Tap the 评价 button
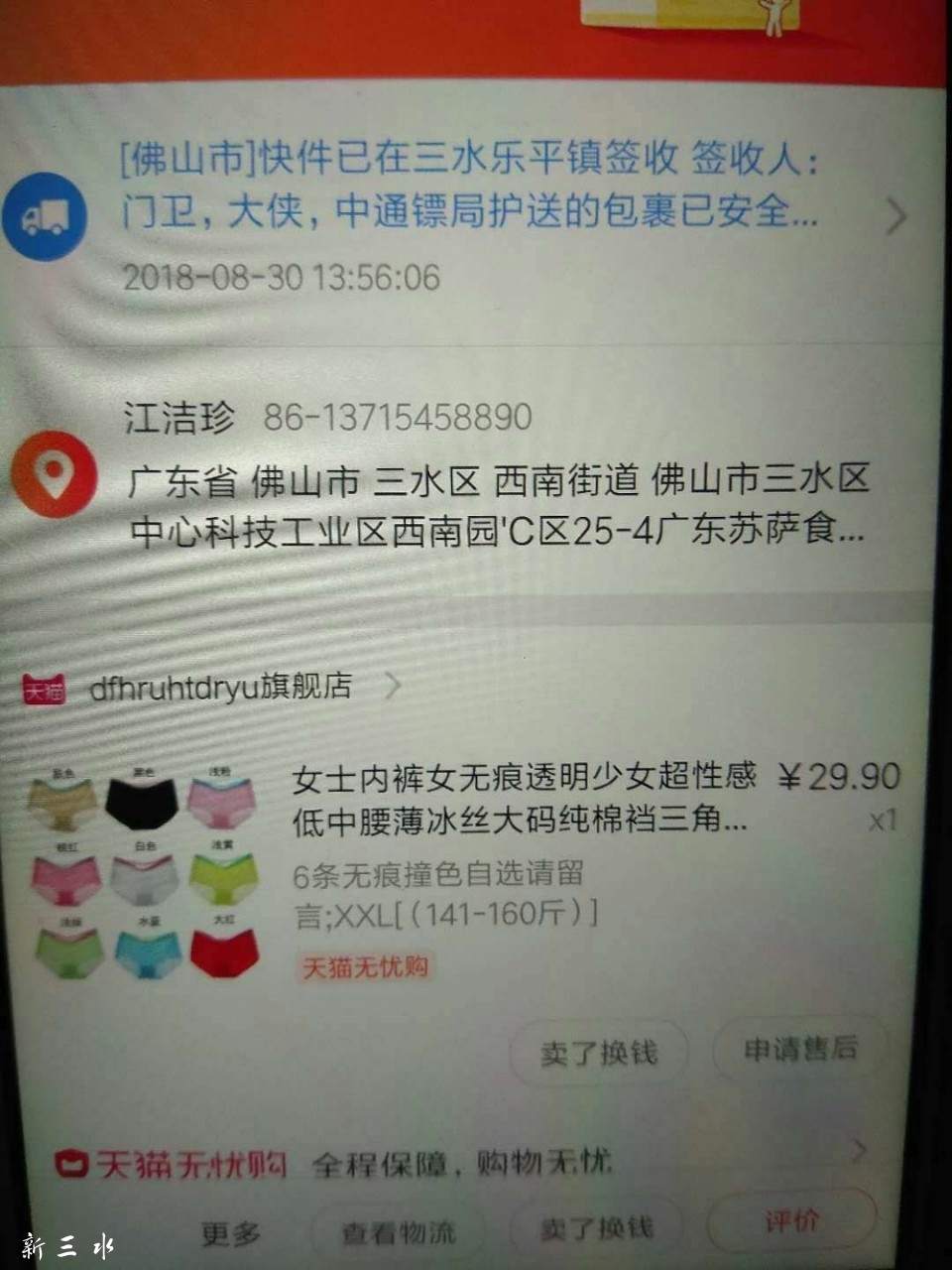952x1270 pixels. point(791,1220)
